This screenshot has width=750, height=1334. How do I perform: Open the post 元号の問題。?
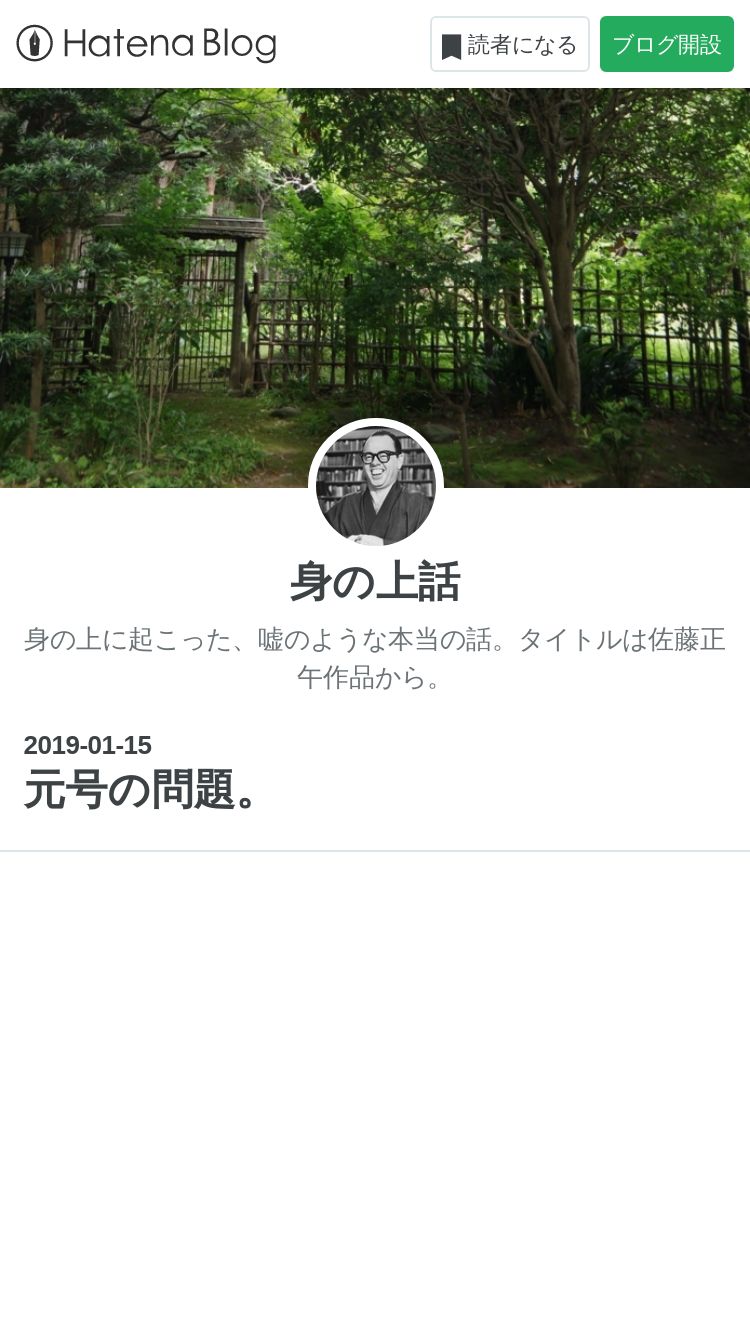click(x=141, y=789)
